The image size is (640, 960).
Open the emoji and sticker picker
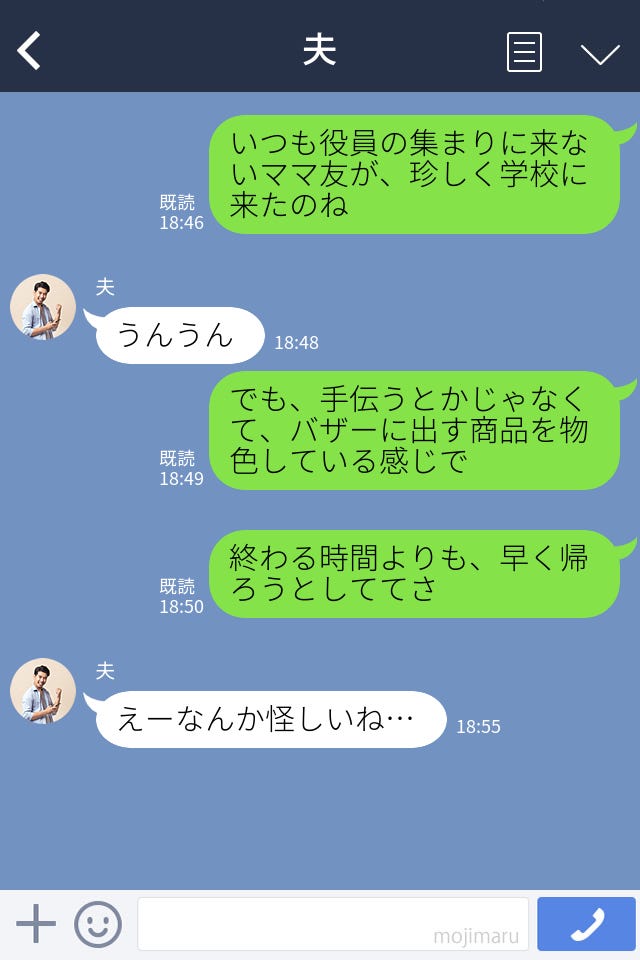[x=98, y=924]
